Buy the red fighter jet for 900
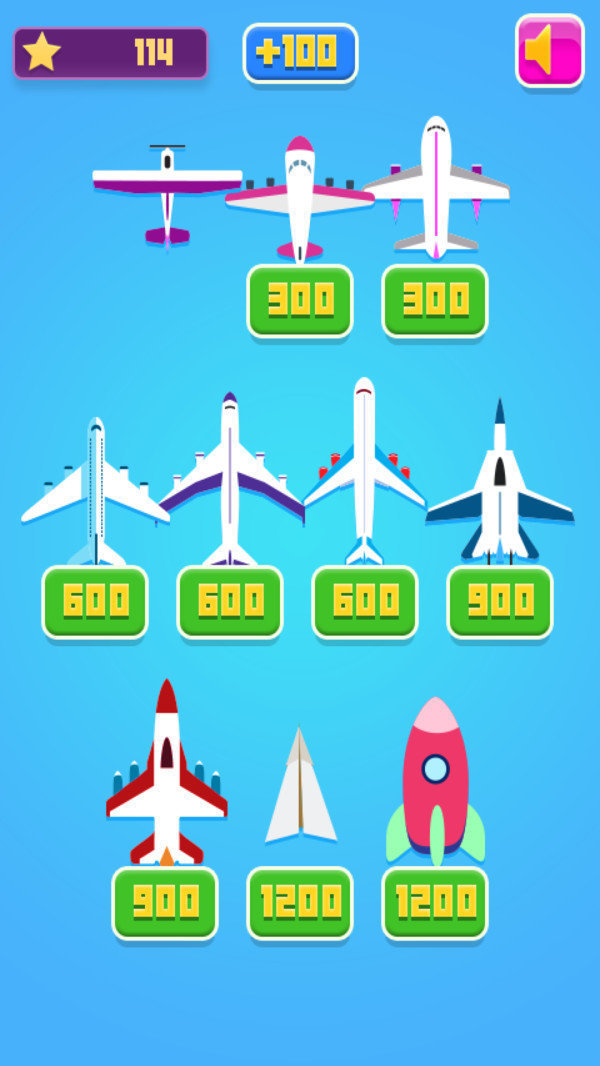The image size is (600, 1066). [x=165, y=903]
